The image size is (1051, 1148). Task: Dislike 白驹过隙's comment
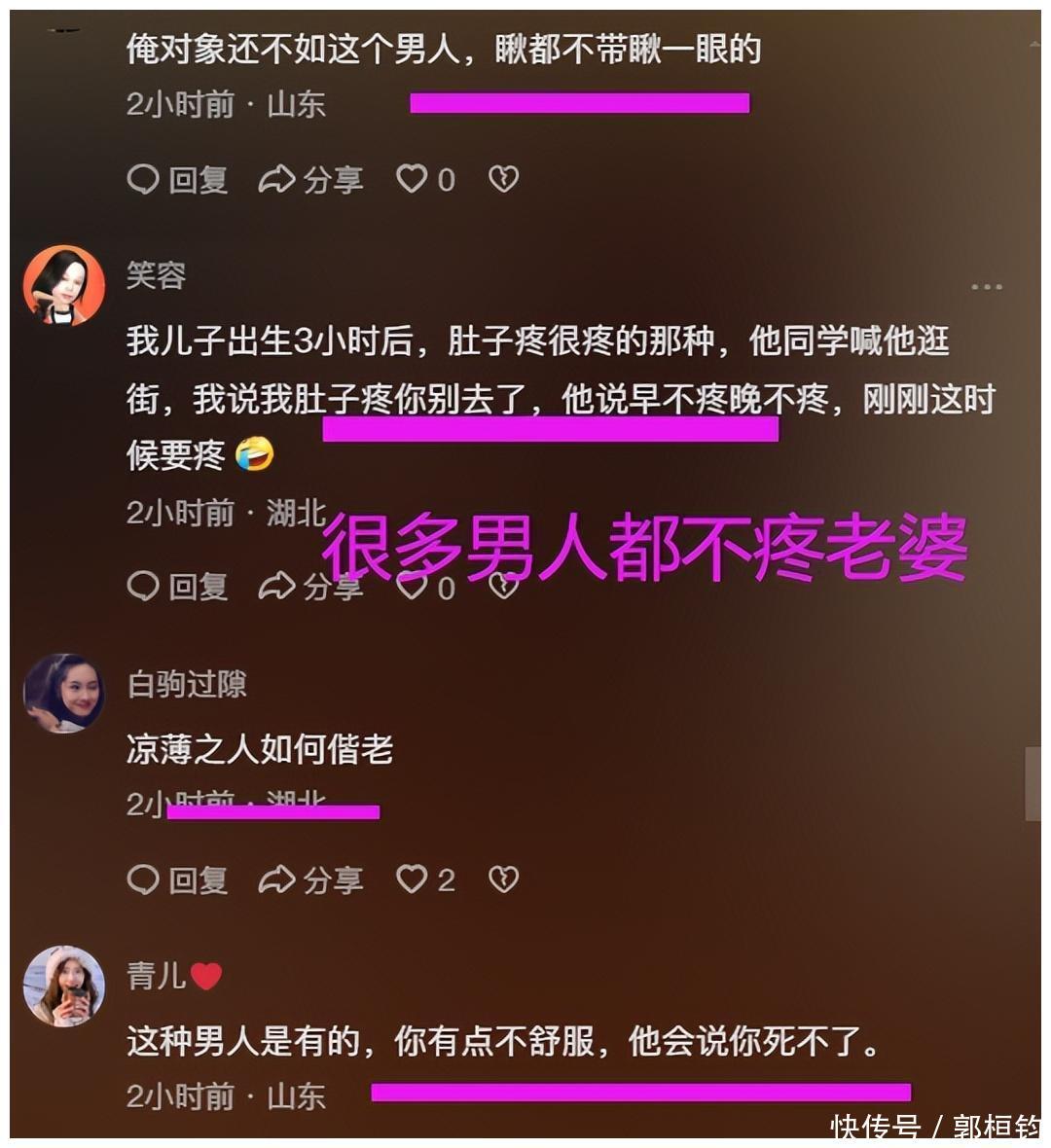click(503, 879)
